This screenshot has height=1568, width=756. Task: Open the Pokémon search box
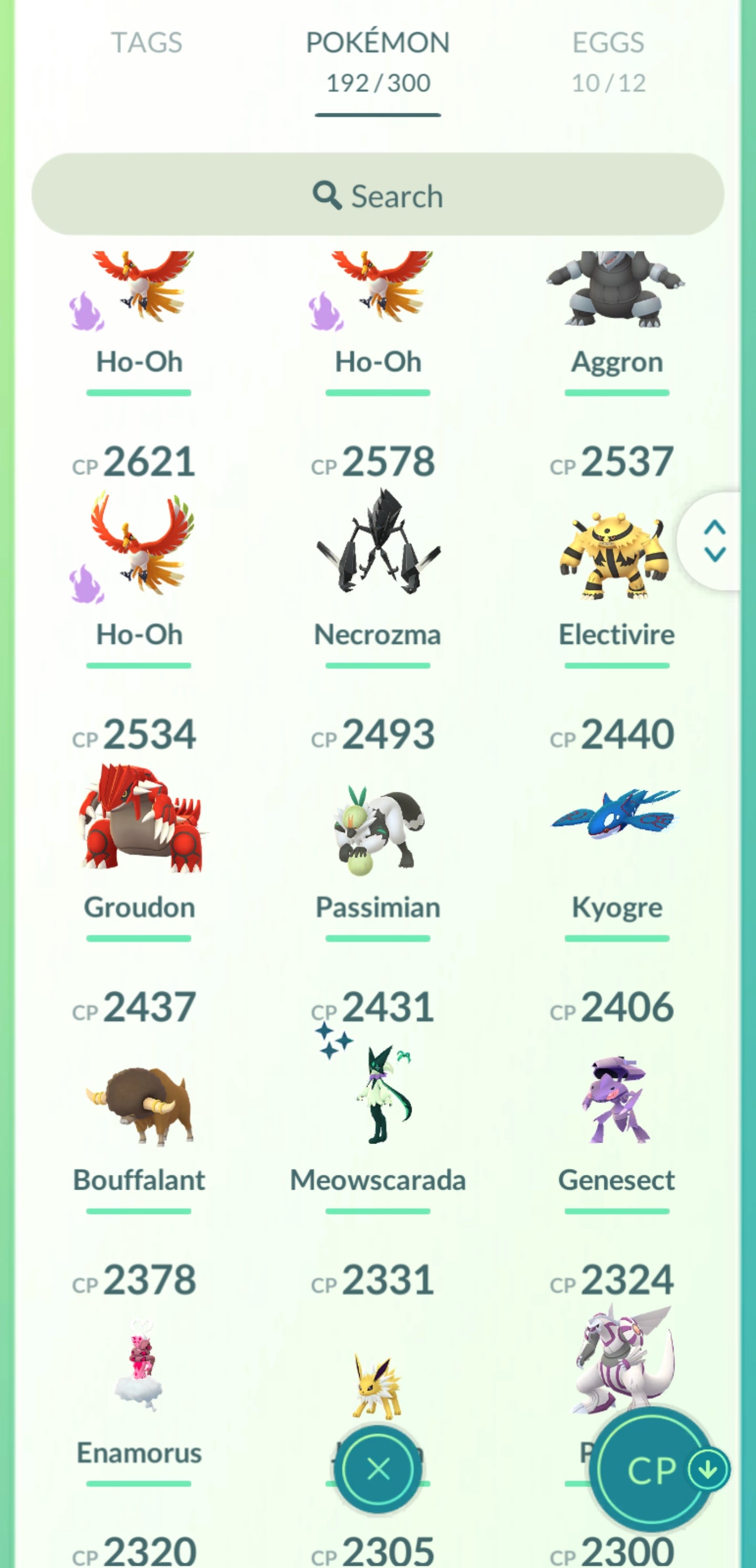pos(377,195)
